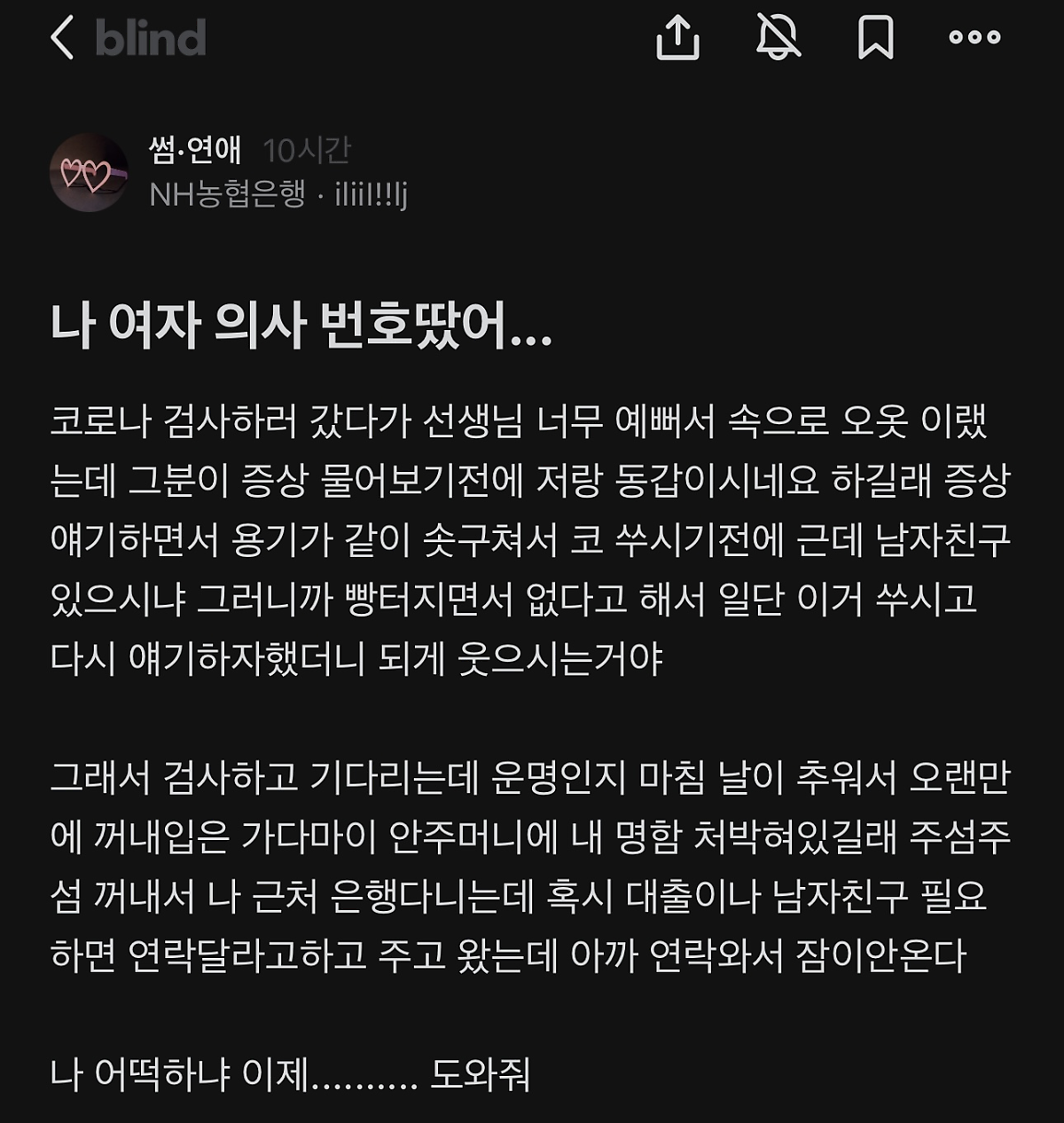1064x1123 pixels.
Task: View the author's profile picture with hearts
Action: [88, 173]
